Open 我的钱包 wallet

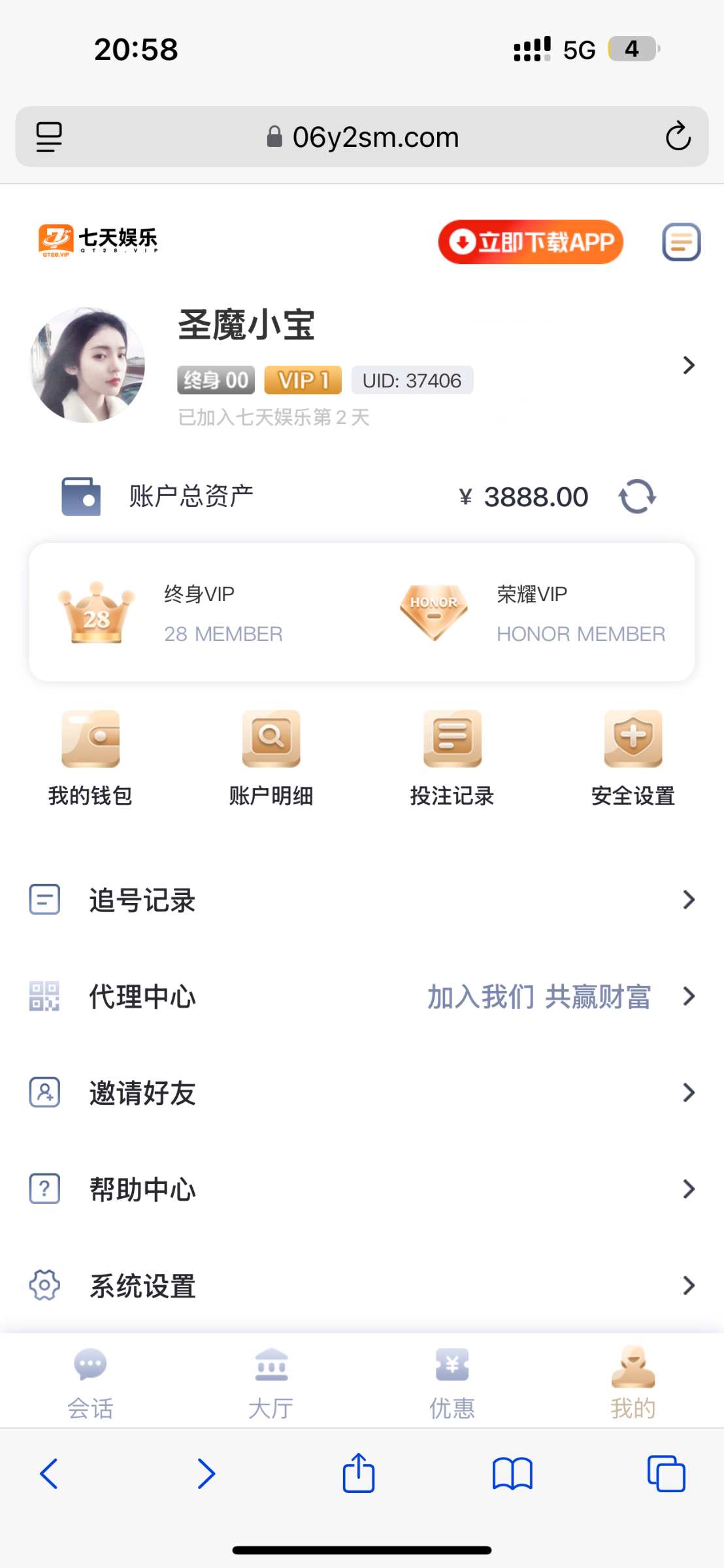click(x=90, y=758)
